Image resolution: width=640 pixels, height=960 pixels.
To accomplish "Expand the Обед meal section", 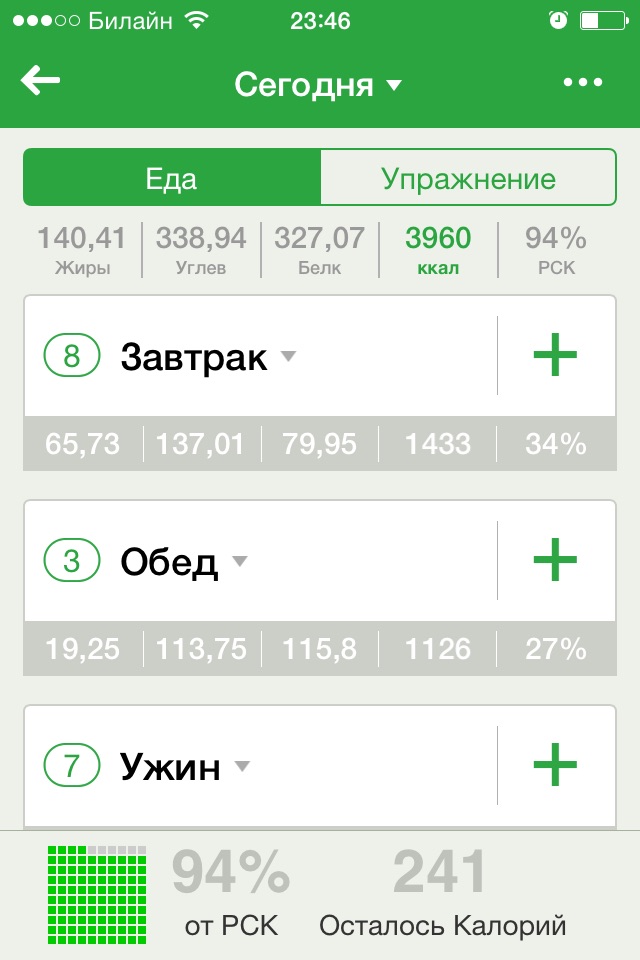I will [x=185, y=562].
